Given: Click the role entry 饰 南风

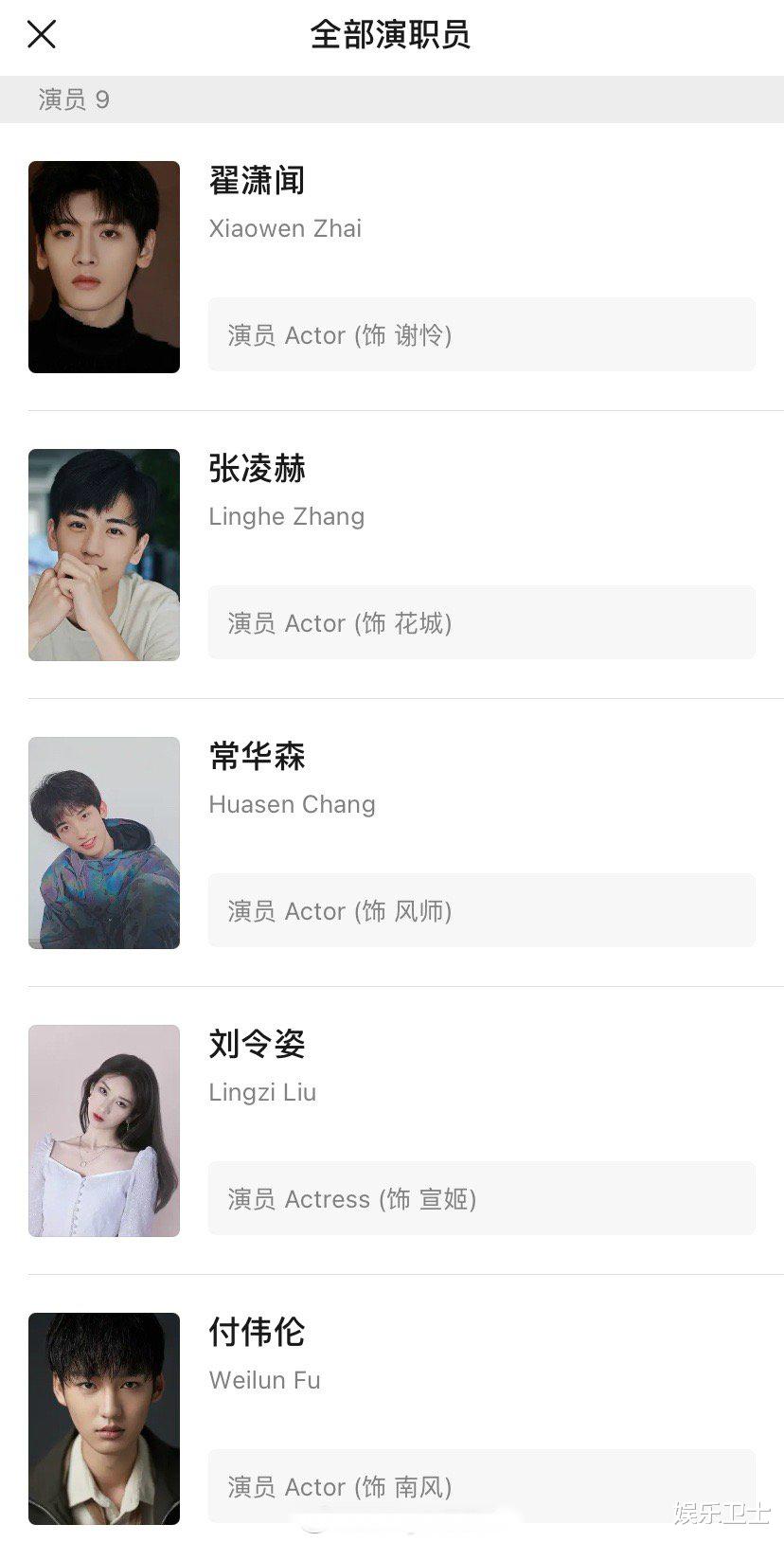Looking at the screenshot, I should [x=483, y=1486].
